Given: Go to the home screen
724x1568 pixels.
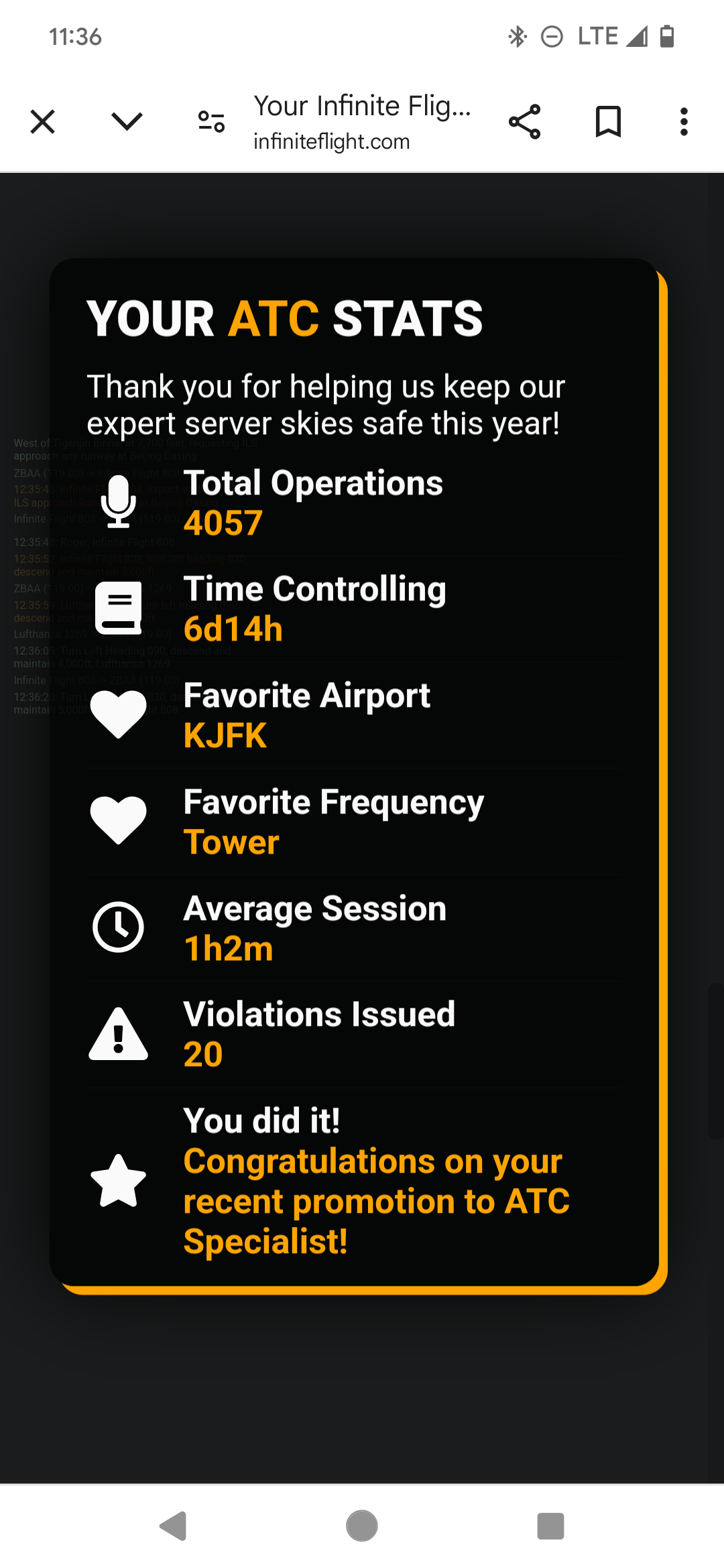Looking at the screenshot, I should 362,1526.
